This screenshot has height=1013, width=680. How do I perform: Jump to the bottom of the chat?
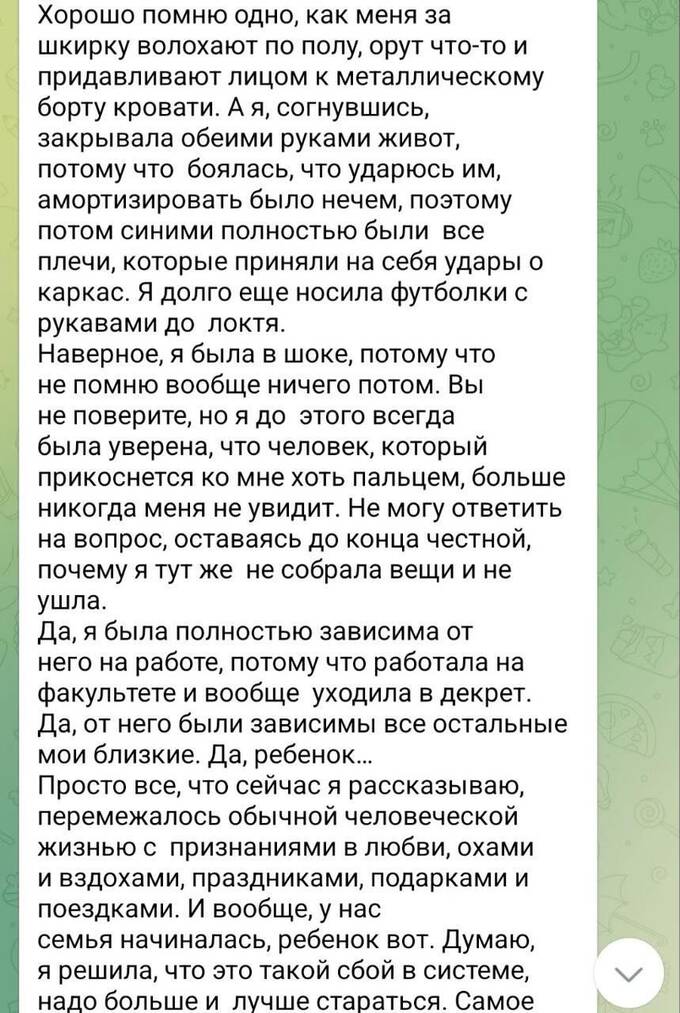coord(629,974)
